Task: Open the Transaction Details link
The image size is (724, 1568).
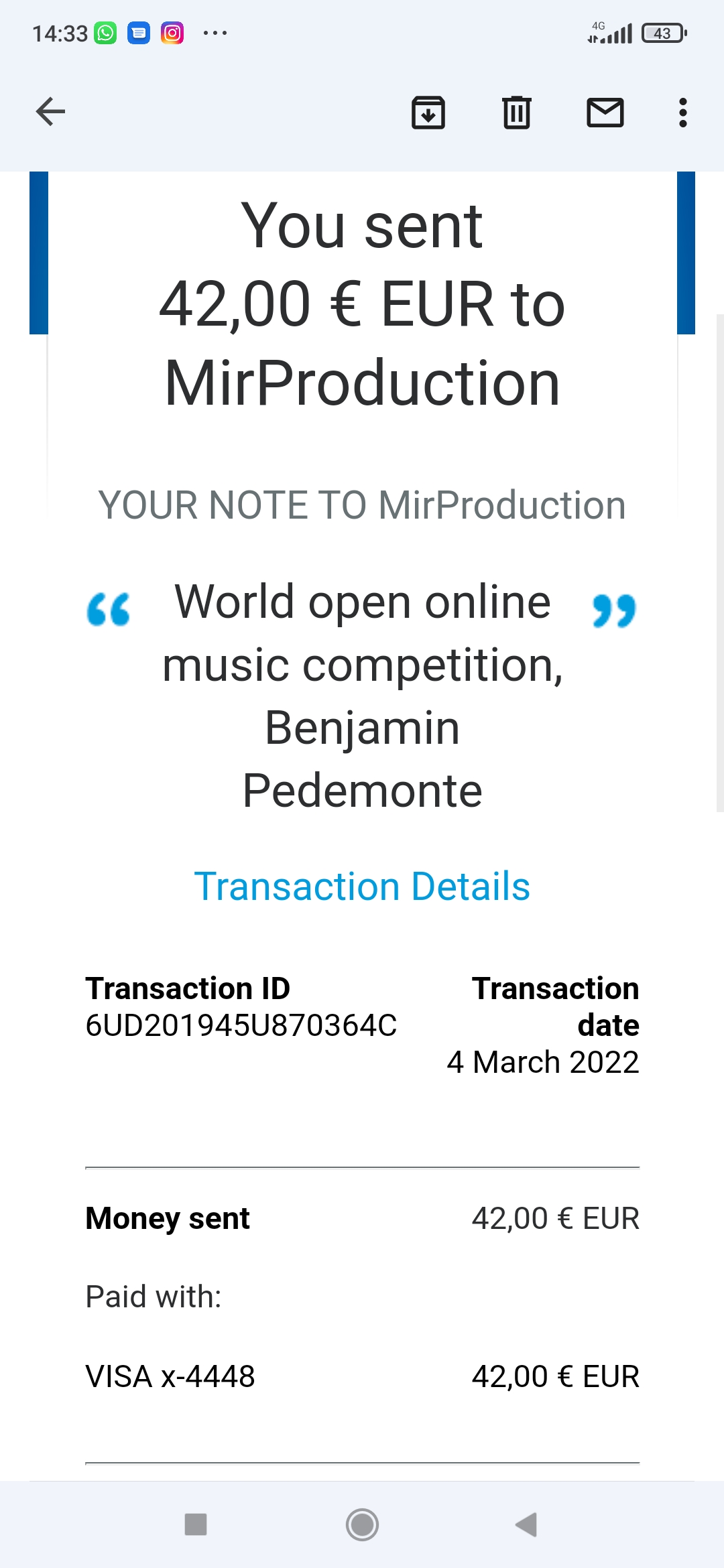Action: 362,887
